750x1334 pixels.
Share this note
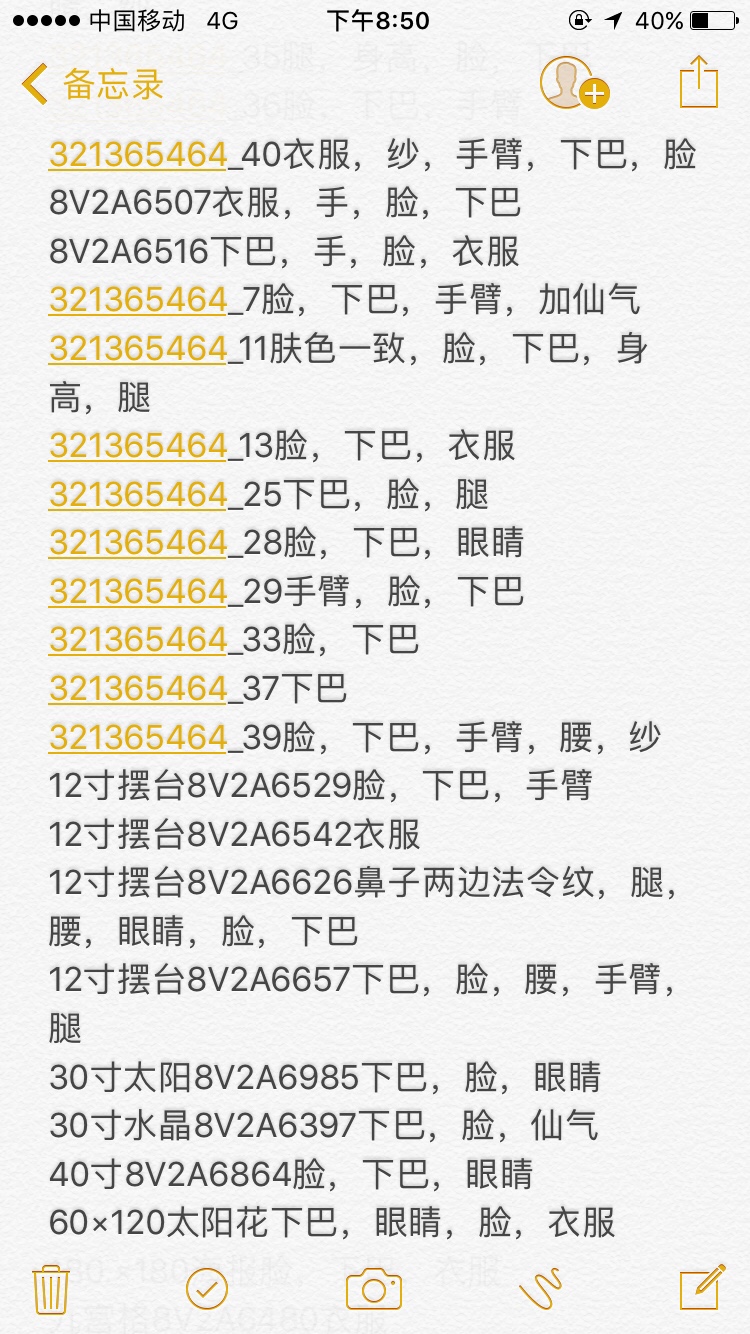pos(699,82)
